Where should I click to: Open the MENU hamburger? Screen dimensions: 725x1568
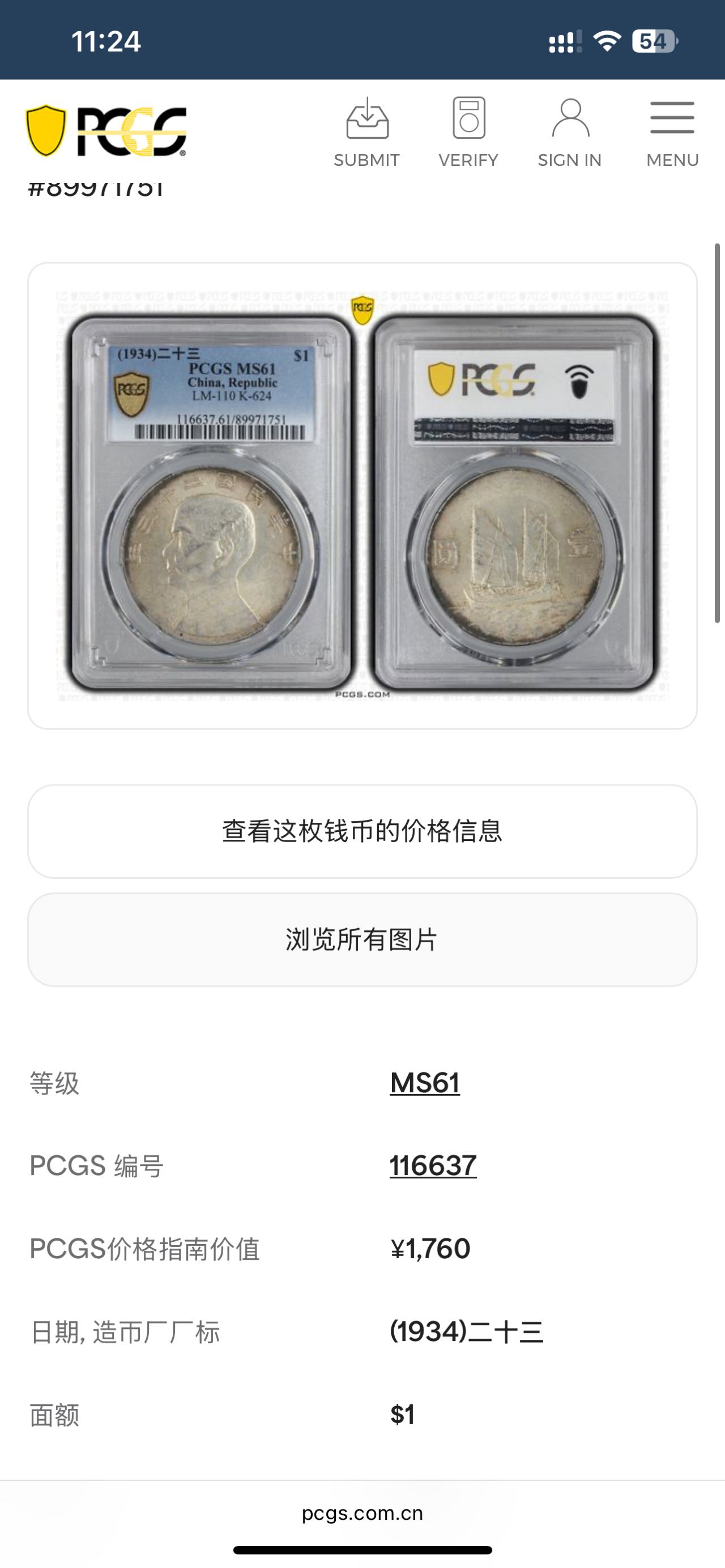click(x=672, y=133)
